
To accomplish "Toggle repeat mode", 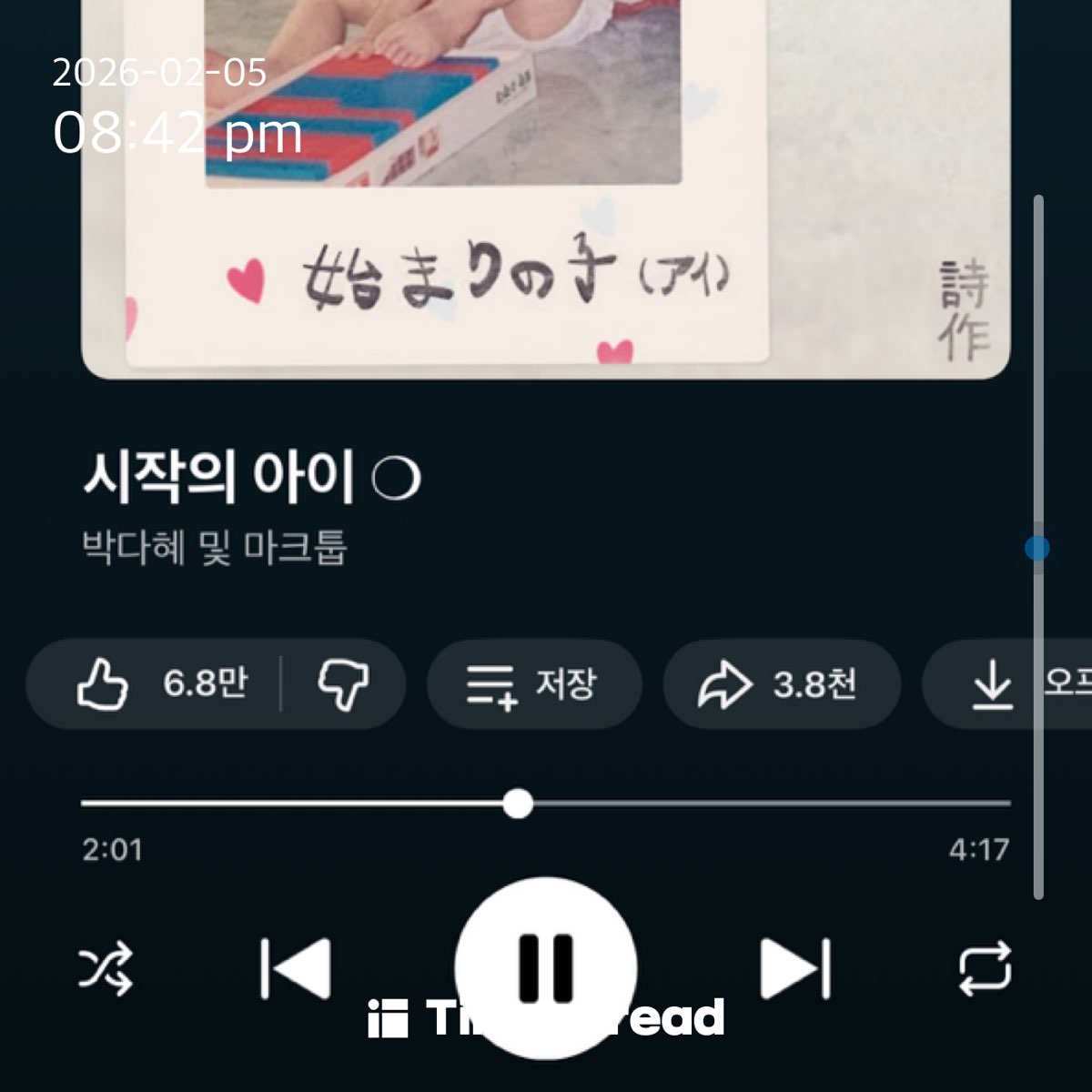I will point(985,968).
